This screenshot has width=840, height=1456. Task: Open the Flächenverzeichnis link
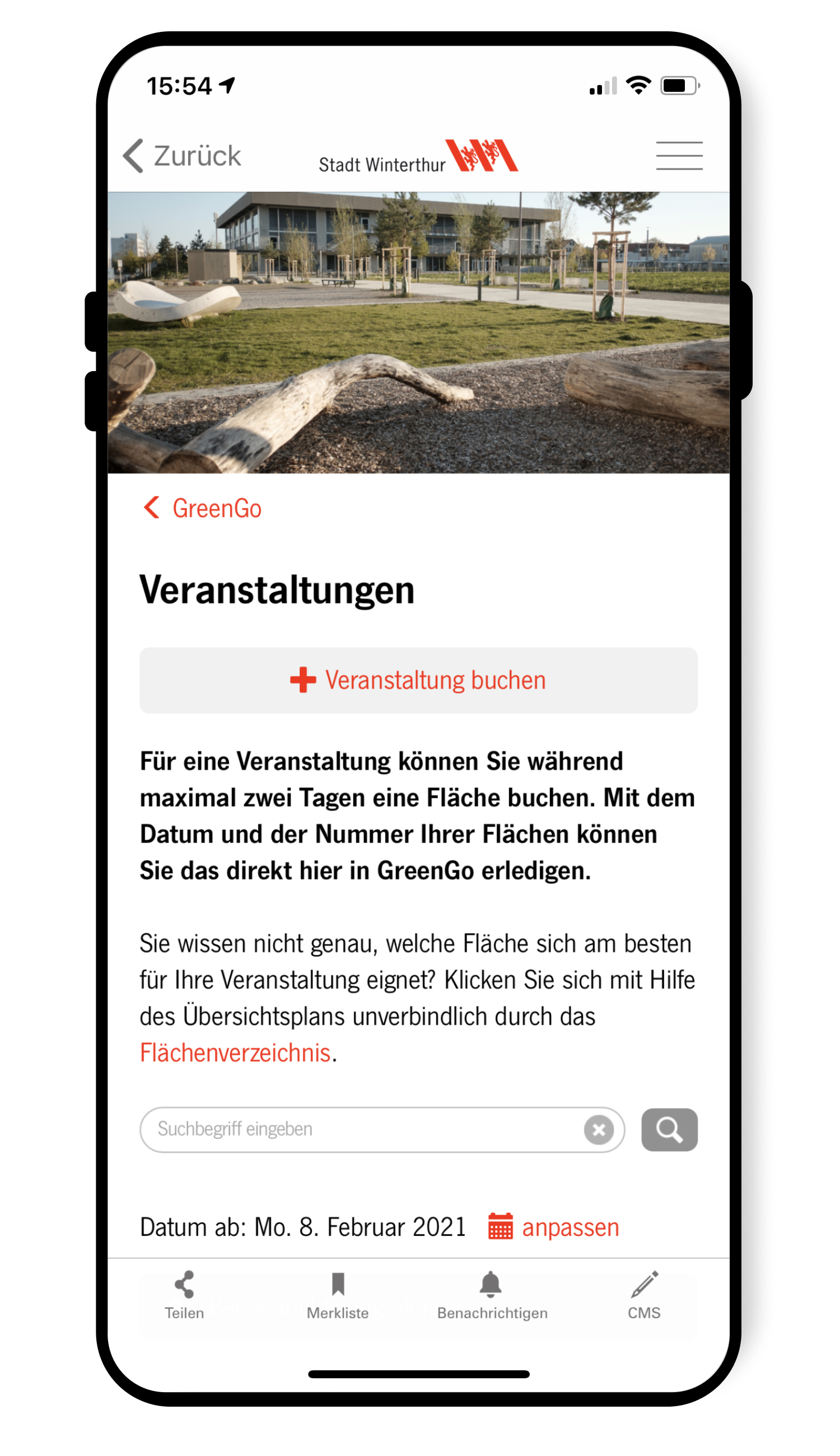pos(235,1052)
